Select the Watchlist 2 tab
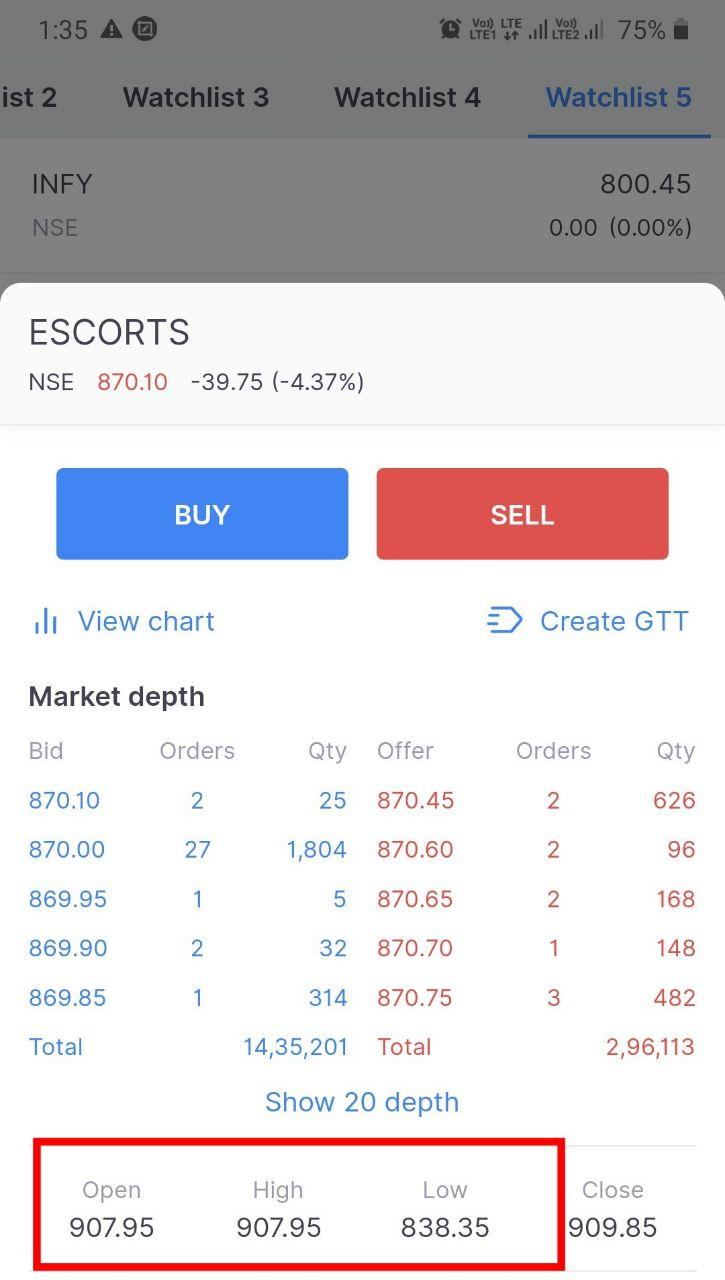Screen dimensions: 725x1280 30,97
